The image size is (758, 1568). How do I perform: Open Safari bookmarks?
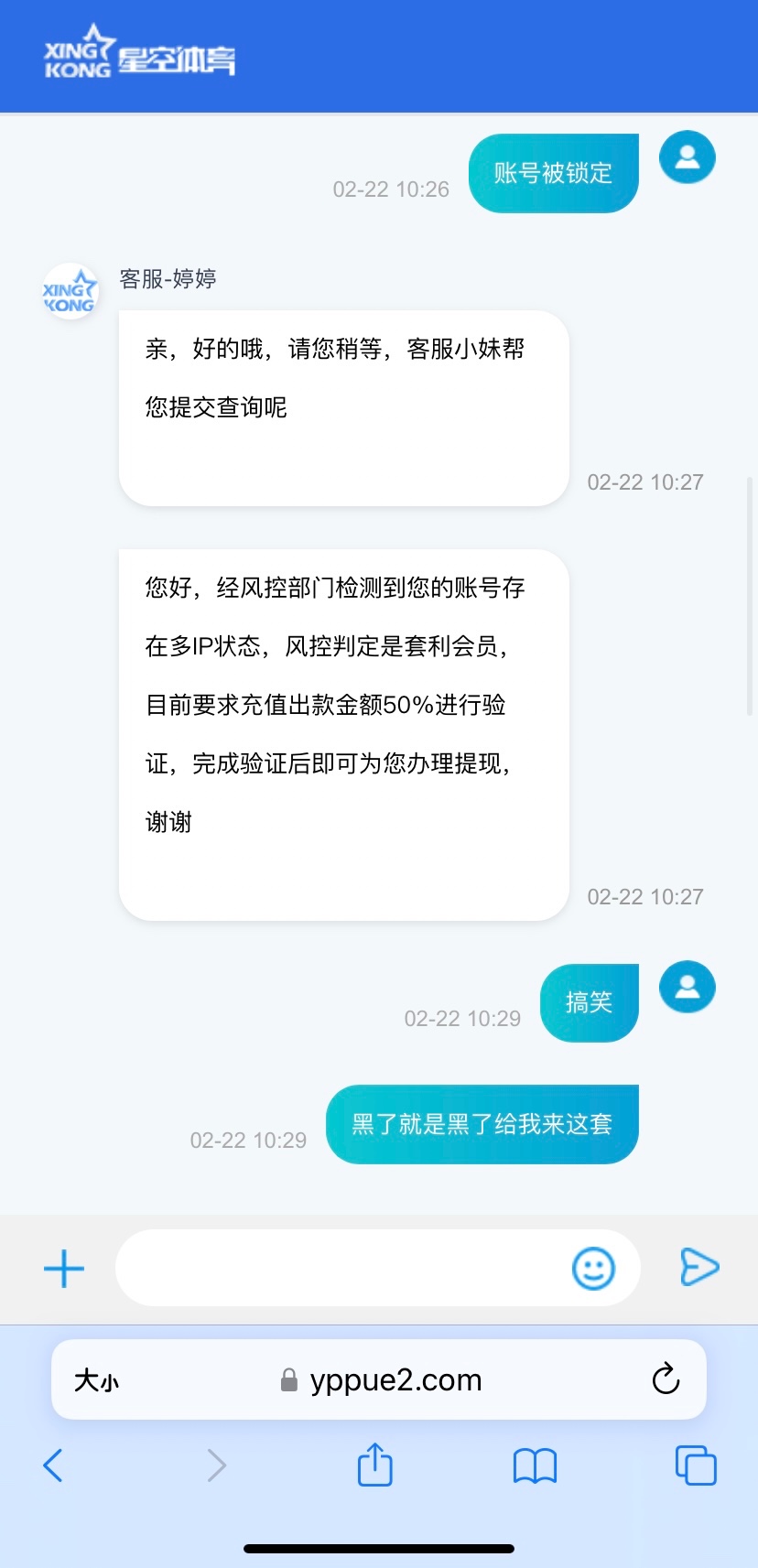pyautogui.click(x=535, y=1465)
